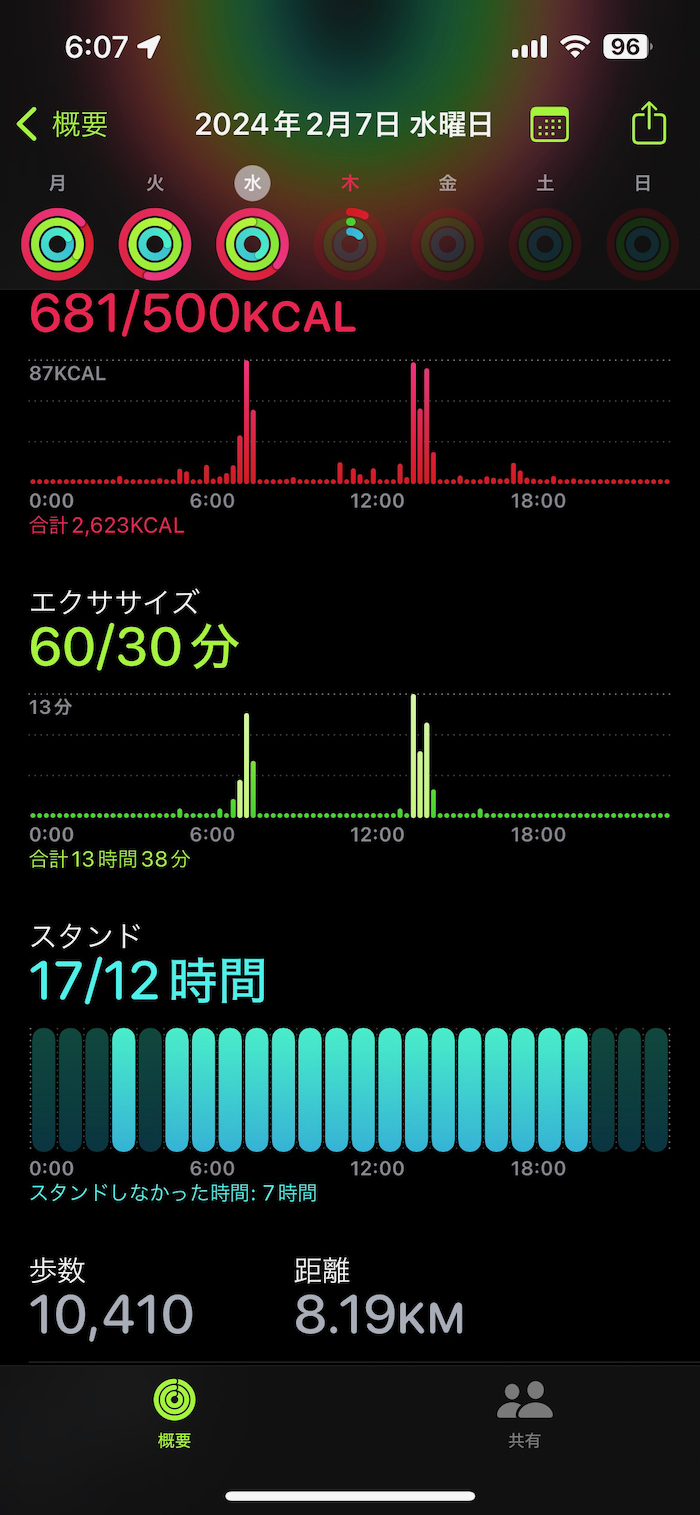Select Friday (金) activity rings

coord(448,243)
